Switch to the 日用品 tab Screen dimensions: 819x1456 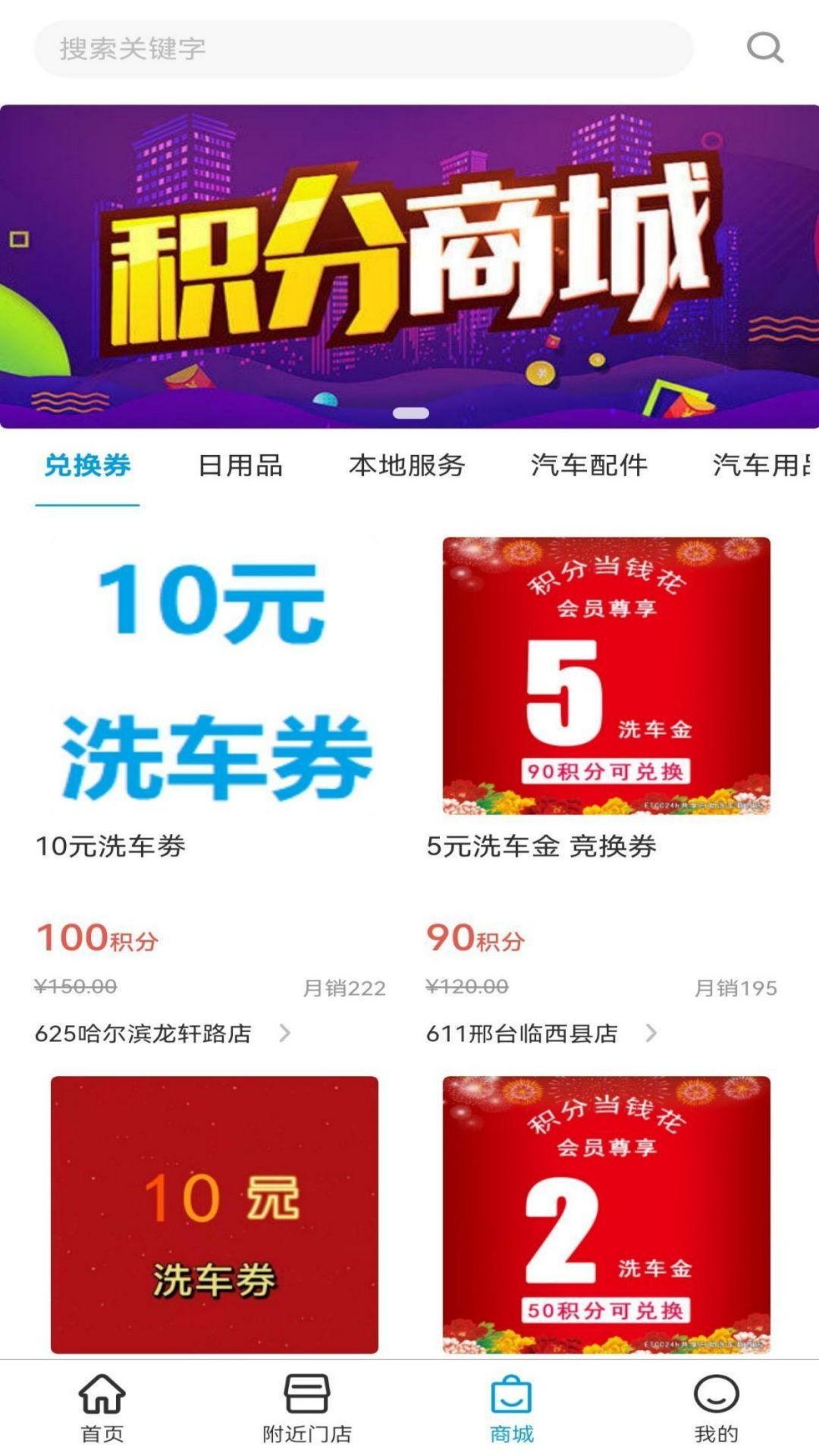240,465
